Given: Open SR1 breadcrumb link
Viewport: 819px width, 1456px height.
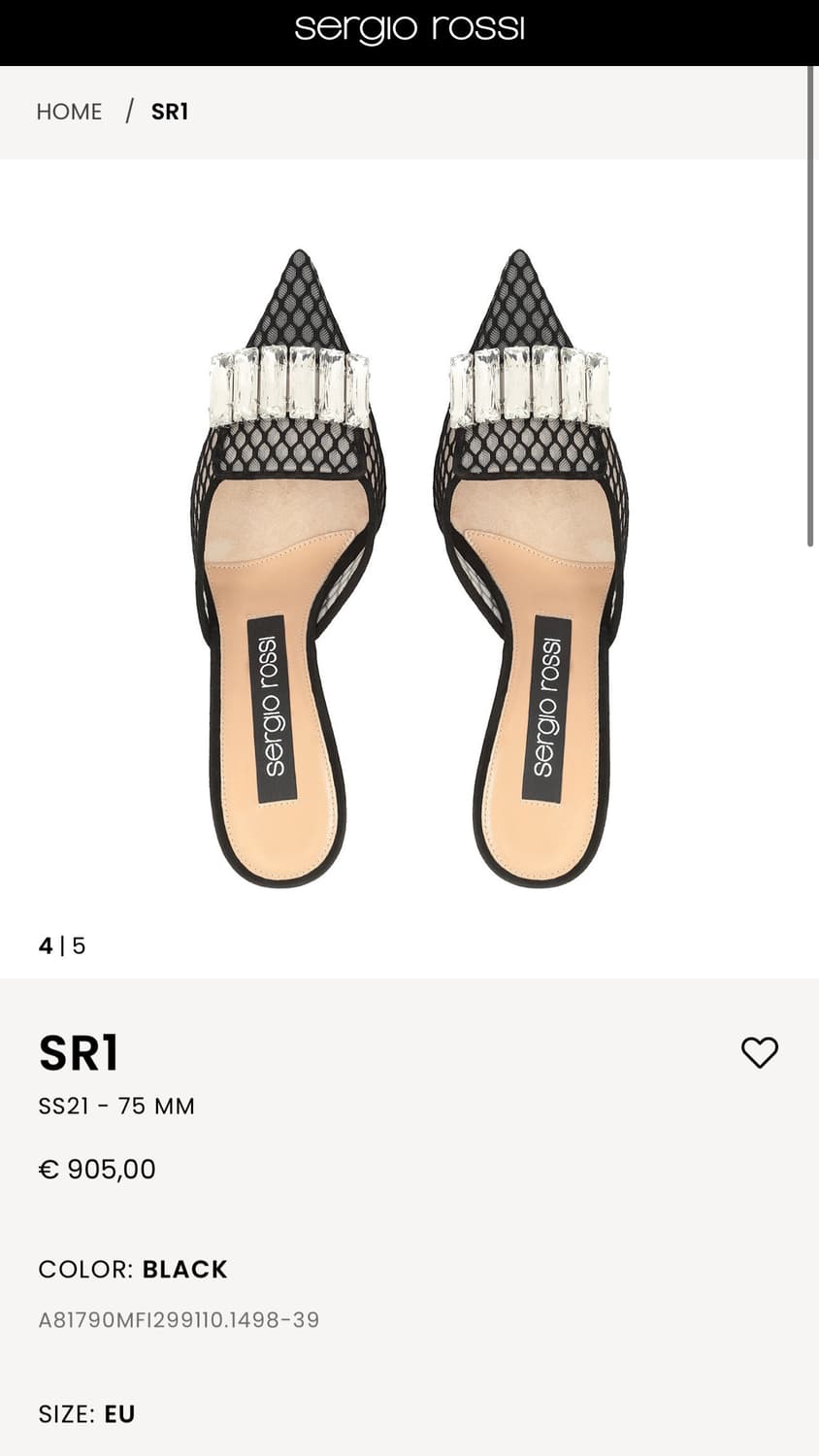Looking at the screenshot, I should [170, 112].
